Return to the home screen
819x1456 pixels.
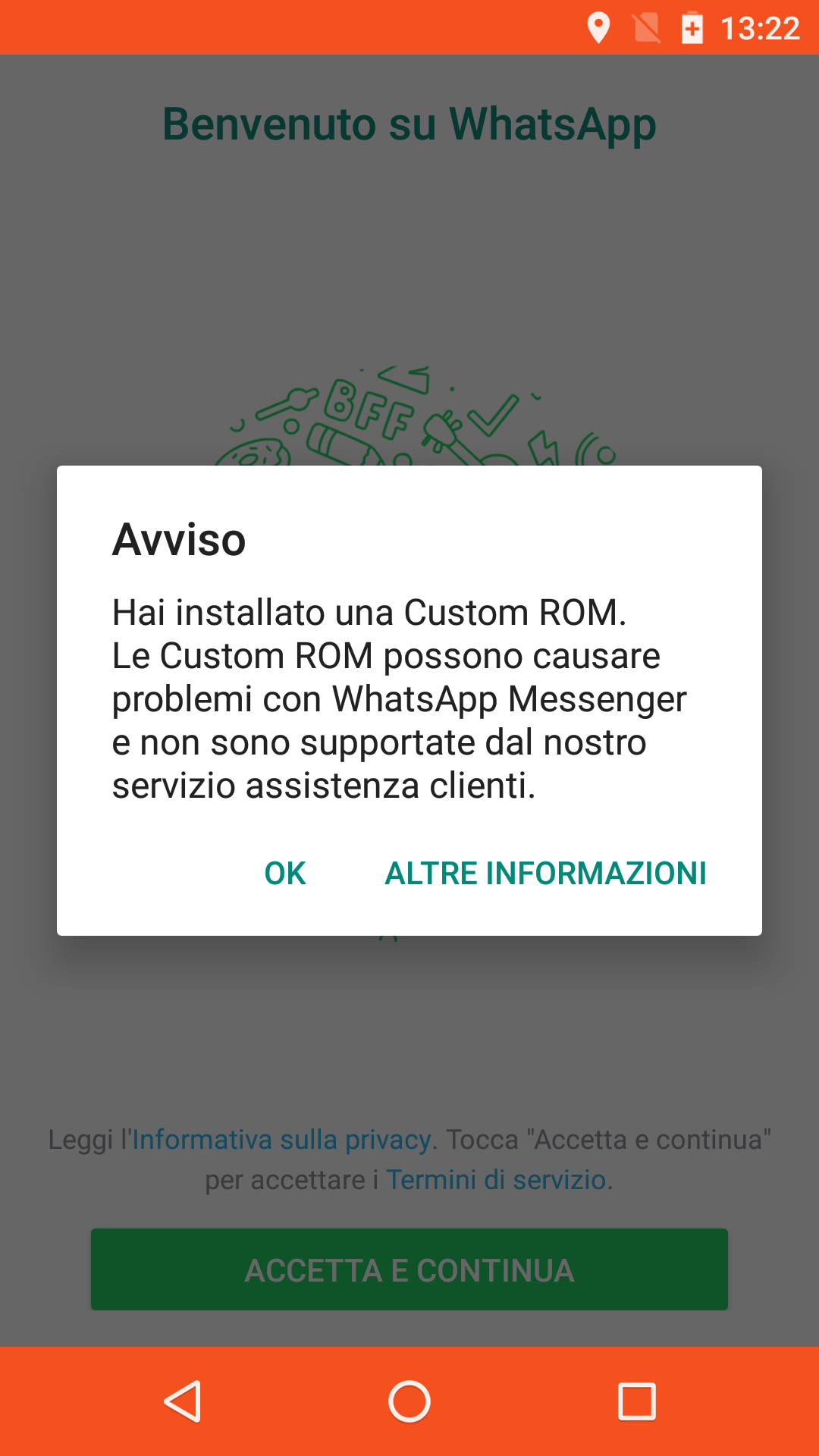[409, 1401]
